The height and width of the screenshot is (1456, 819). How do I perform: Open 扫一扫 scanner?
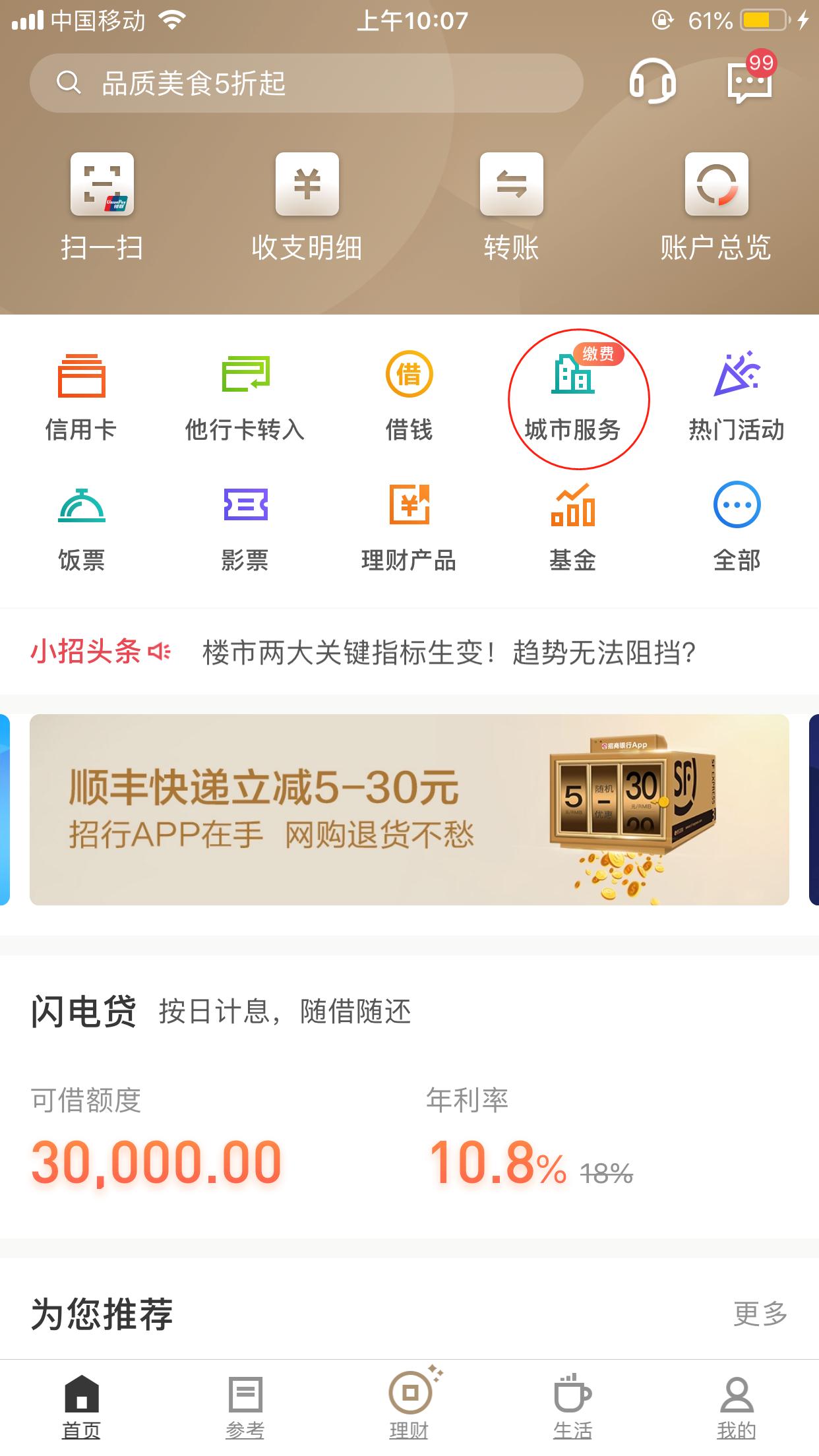click(102, 206)
